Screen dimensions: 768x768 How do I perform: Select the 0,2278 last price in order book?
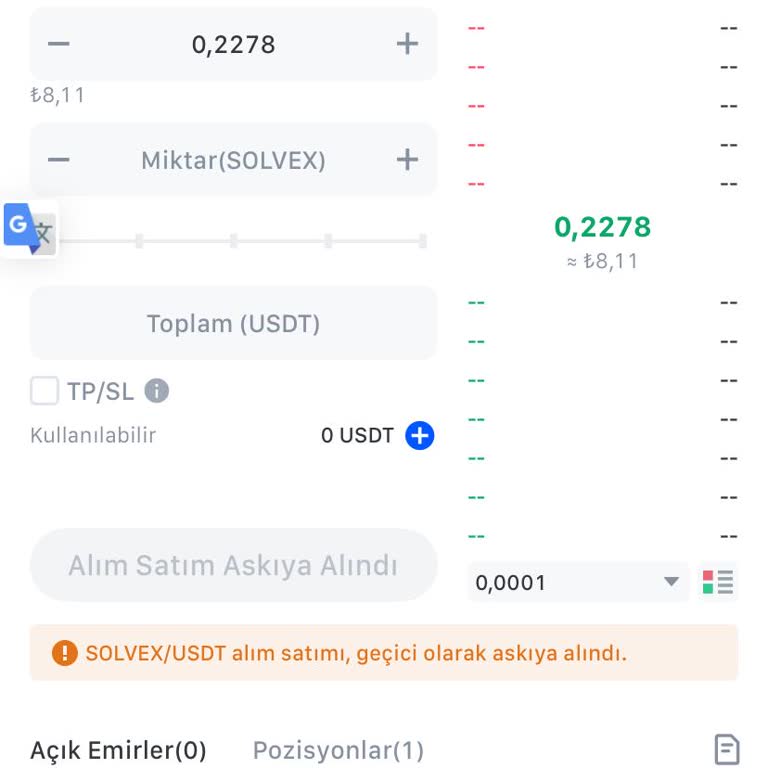[x=602, y=227]
